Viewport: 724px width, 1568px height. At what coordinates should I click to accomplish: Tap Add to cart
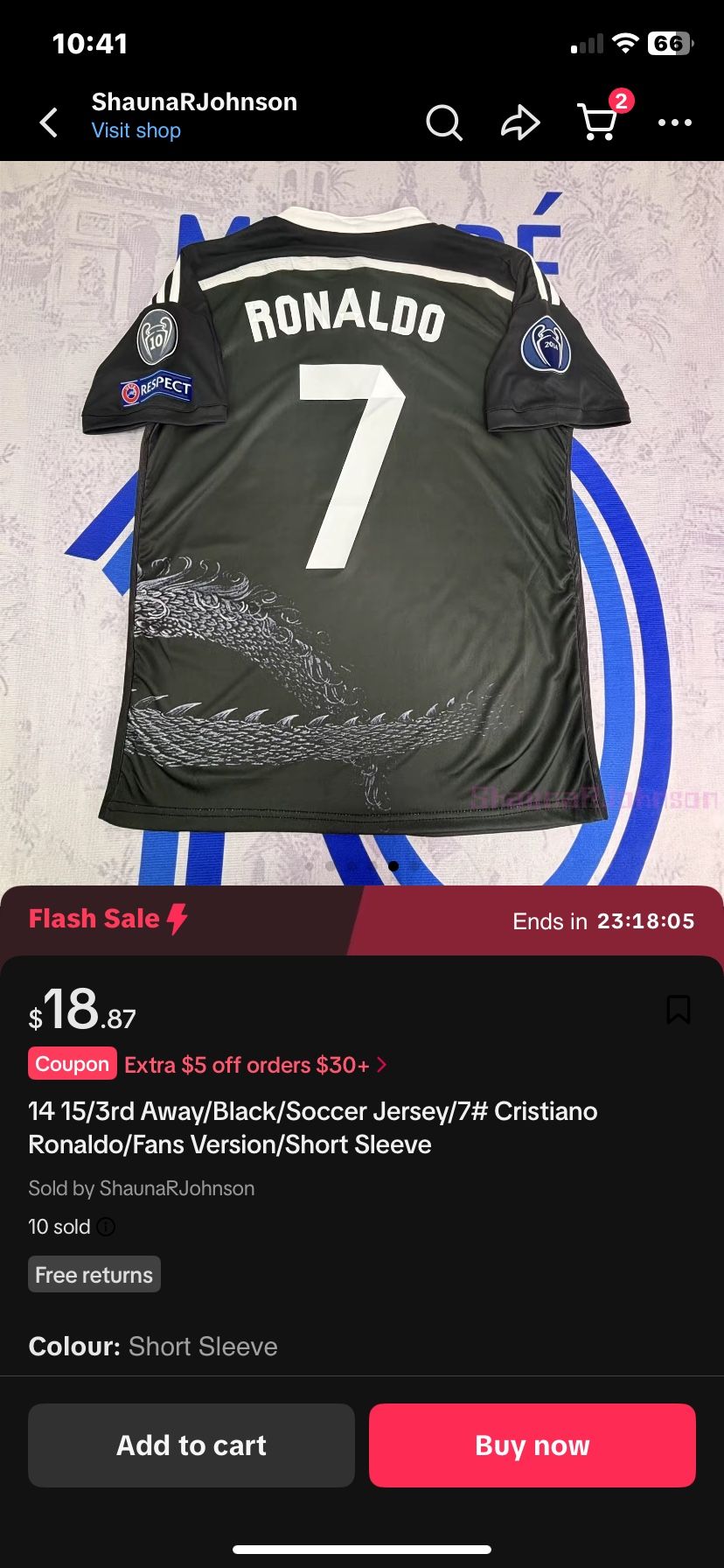point(191,1445)
